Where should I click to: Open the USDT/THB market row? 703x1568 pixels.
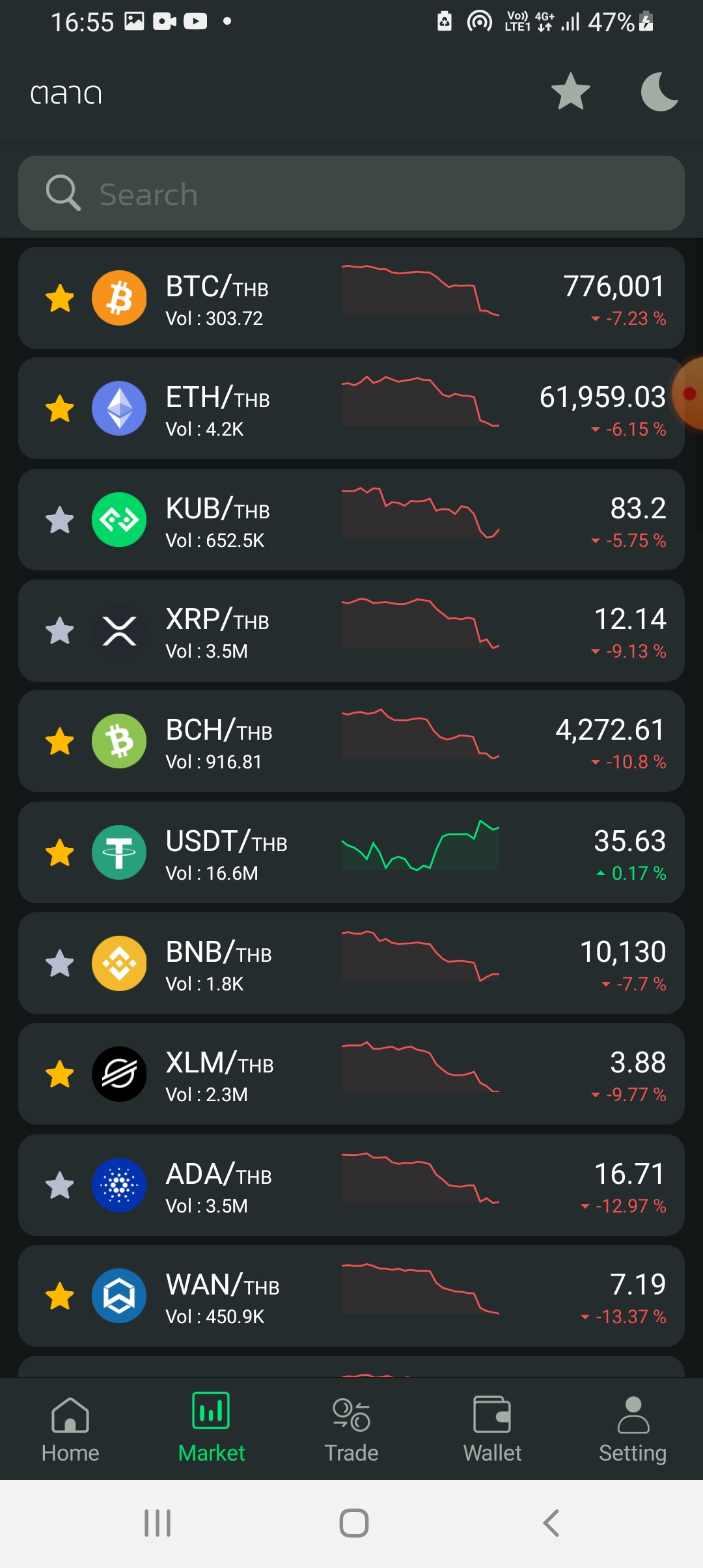[351, 853]
